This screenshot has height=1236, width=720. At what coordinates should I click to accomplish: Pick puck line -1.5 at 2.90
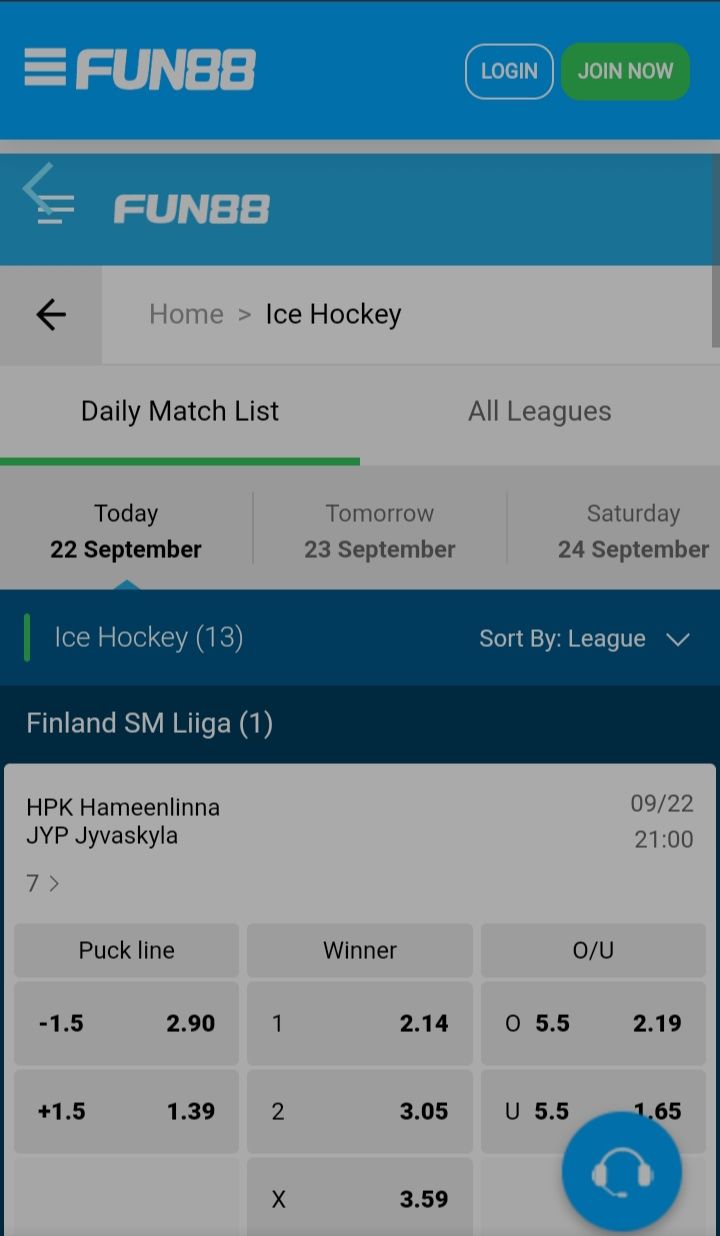[x=126, y=1024]
